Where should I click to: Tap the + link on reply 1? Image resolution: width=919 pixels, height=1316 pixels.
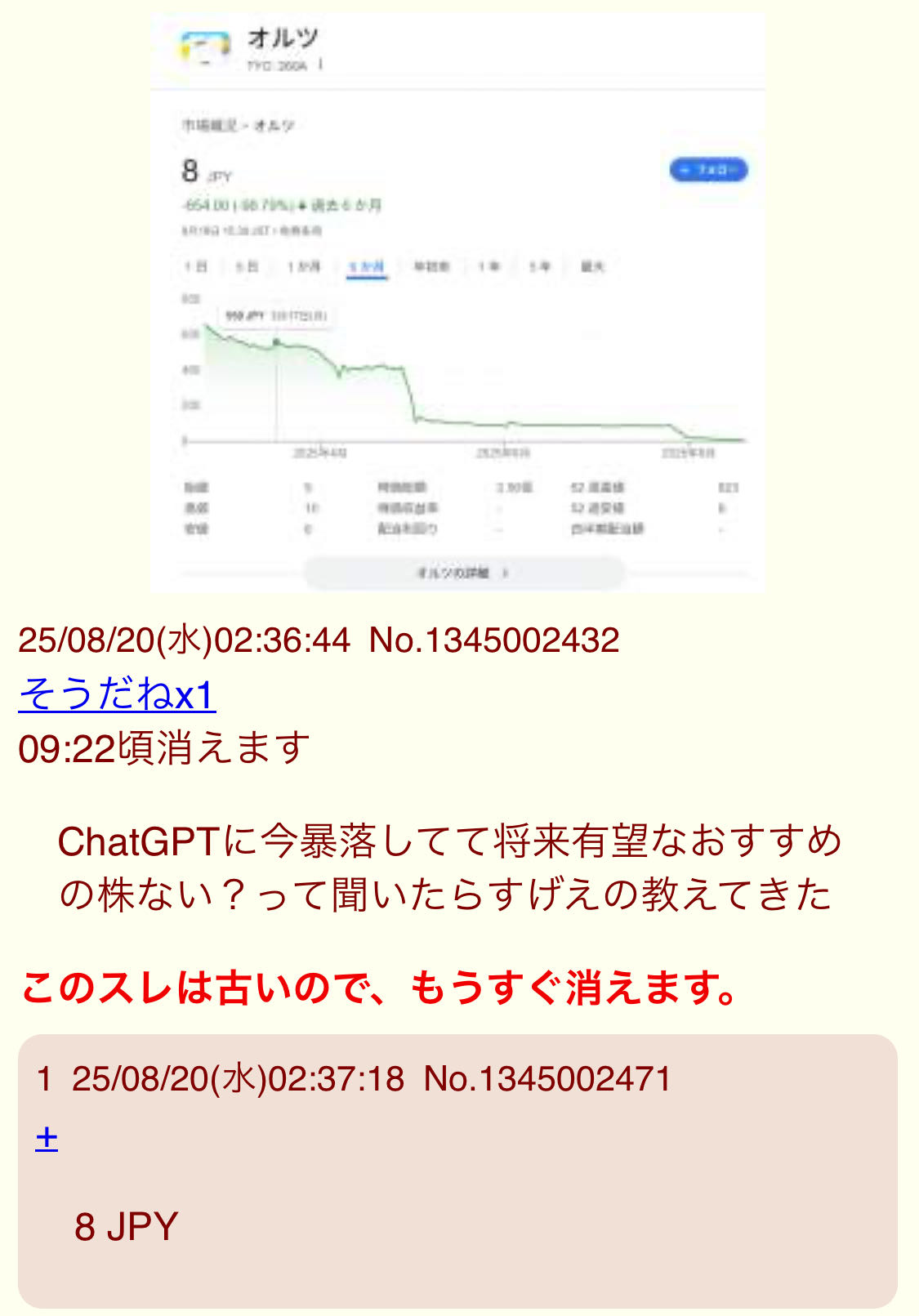pos(47,1137)
